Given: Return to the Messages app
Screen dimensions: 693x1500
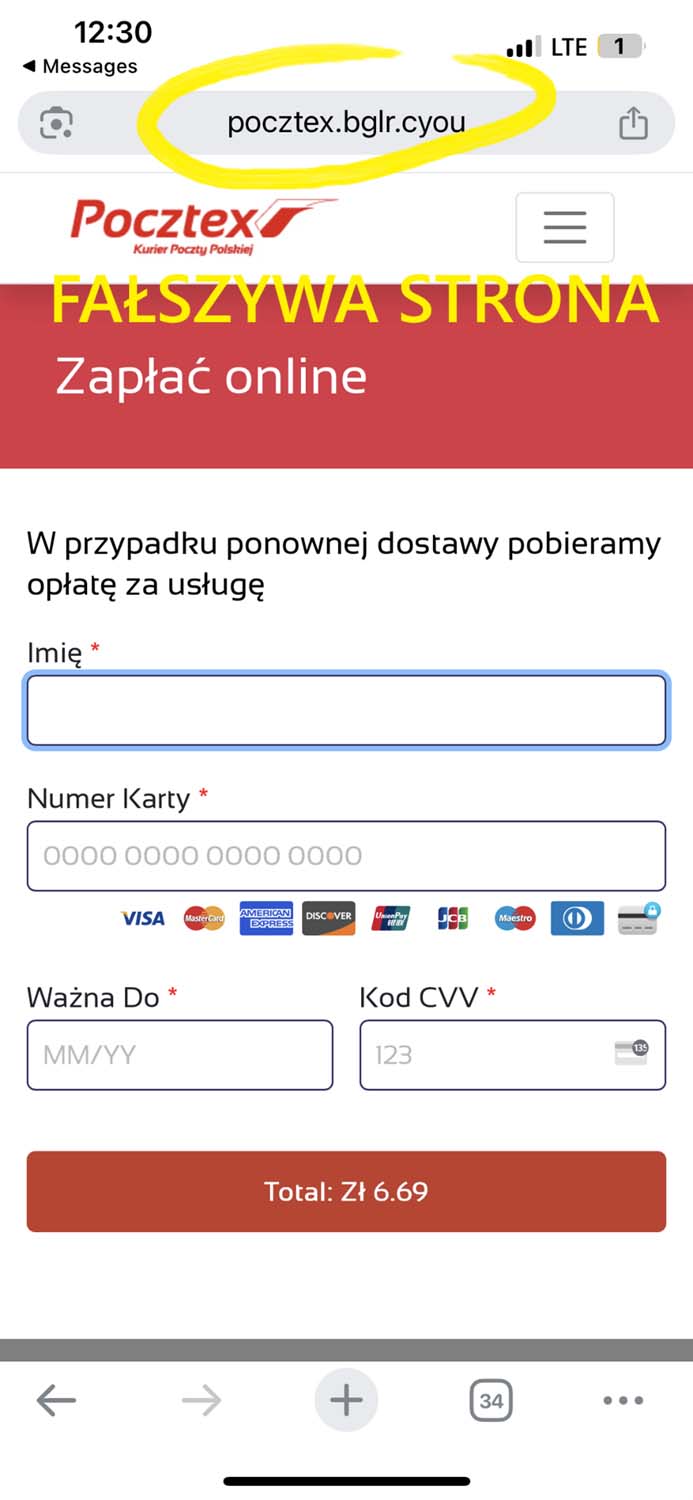Looking at the screenshot, I should point(80,66).
